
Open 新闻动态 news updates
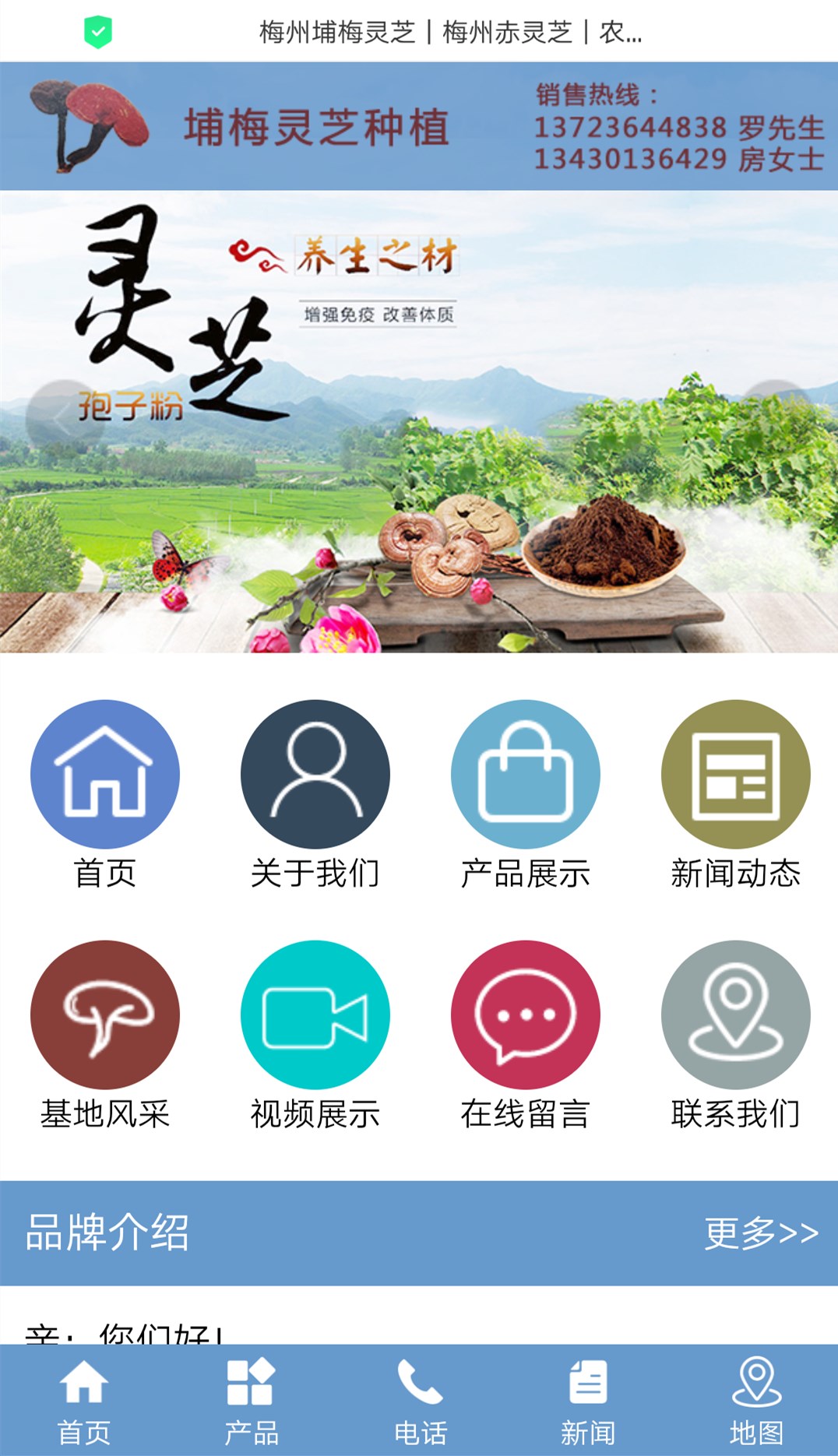[x=735, y=774]
